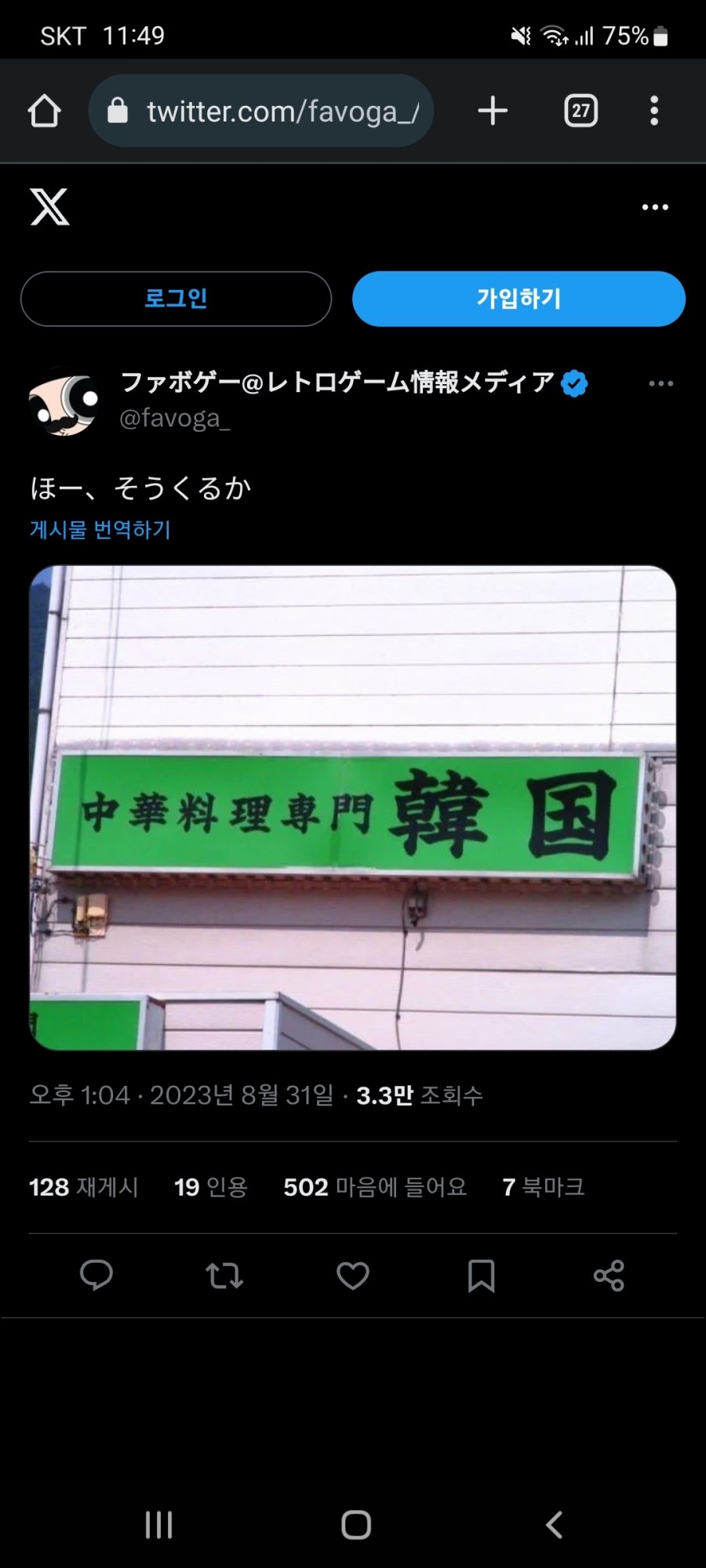The width and height of the screenshot is (706, 1568).
Task: Open the browser overflow menu
Action: [654, 111]
